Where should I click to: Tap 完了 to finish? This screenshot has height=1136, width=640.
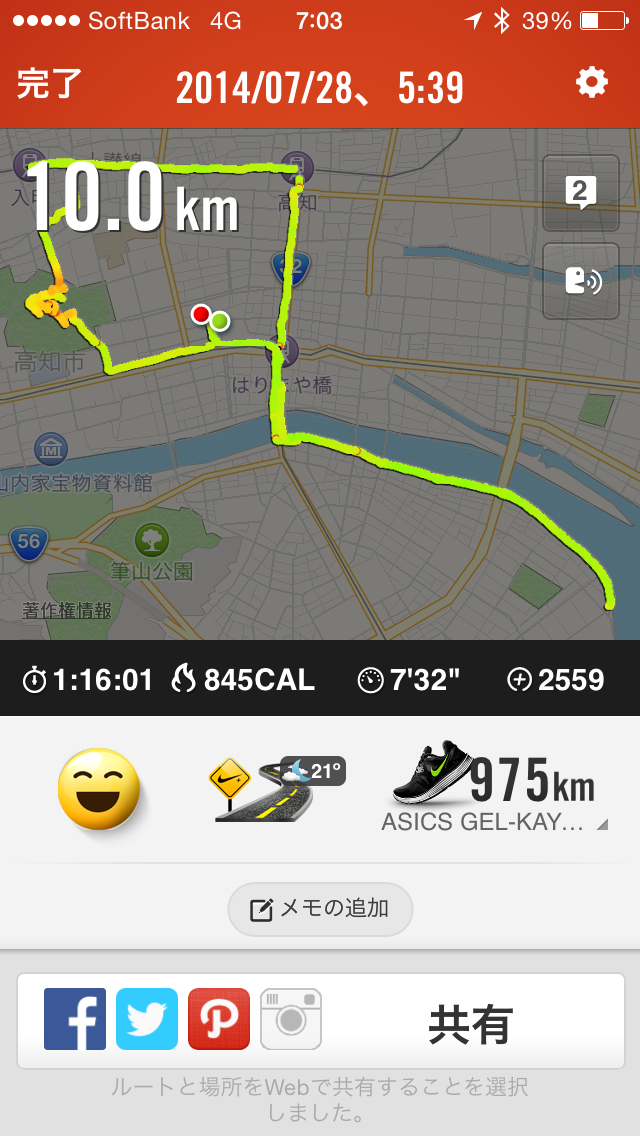[x=49, y=84]
